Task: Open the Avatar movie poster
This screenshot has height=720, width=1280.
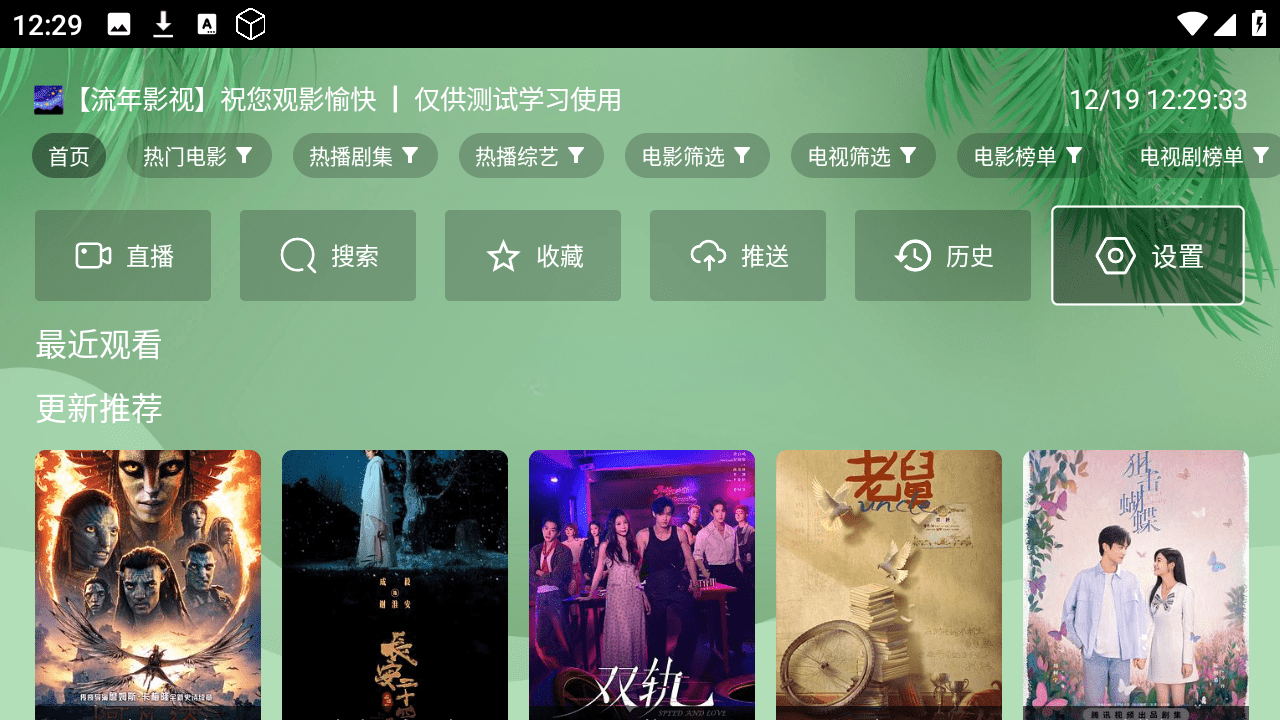Action: pyautogui.click(x=148, y=585)
